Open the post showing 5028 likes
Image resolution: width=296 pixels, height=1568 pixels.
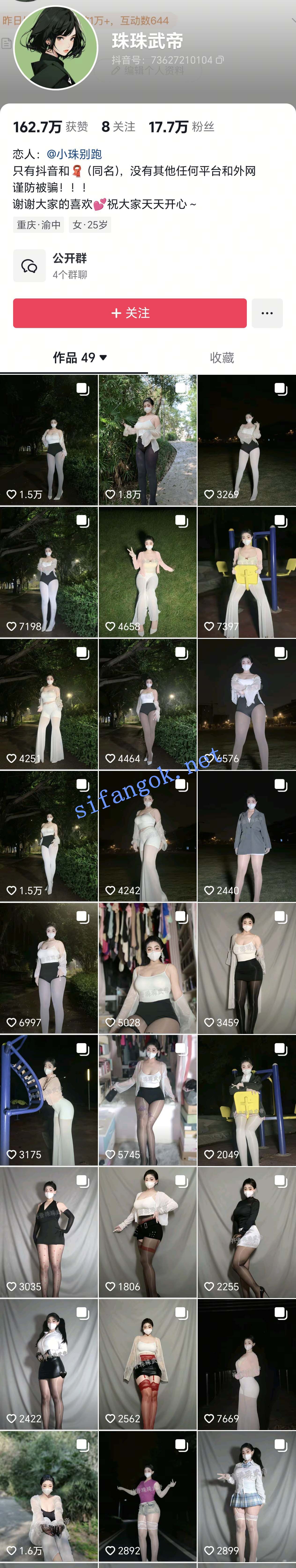pyautogui.click(x=147, y=968)
